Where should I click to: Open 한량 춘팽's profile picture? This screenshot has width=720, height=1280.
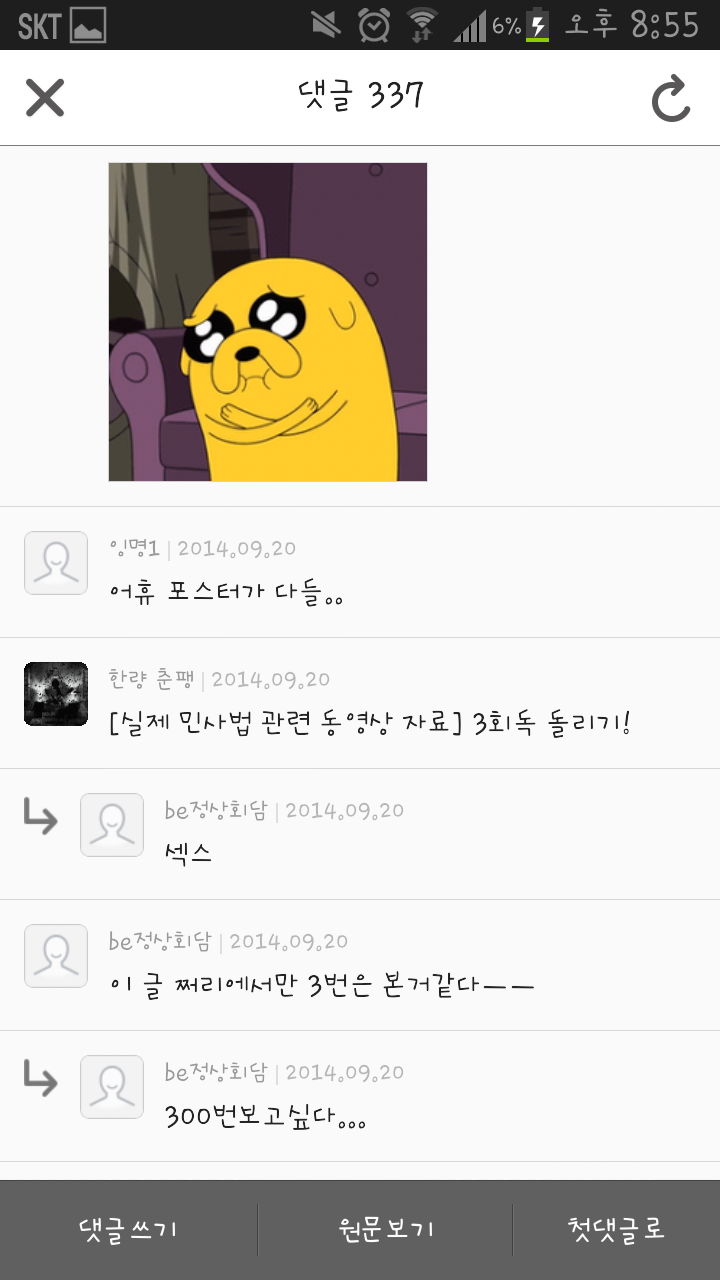coord(56,694)
